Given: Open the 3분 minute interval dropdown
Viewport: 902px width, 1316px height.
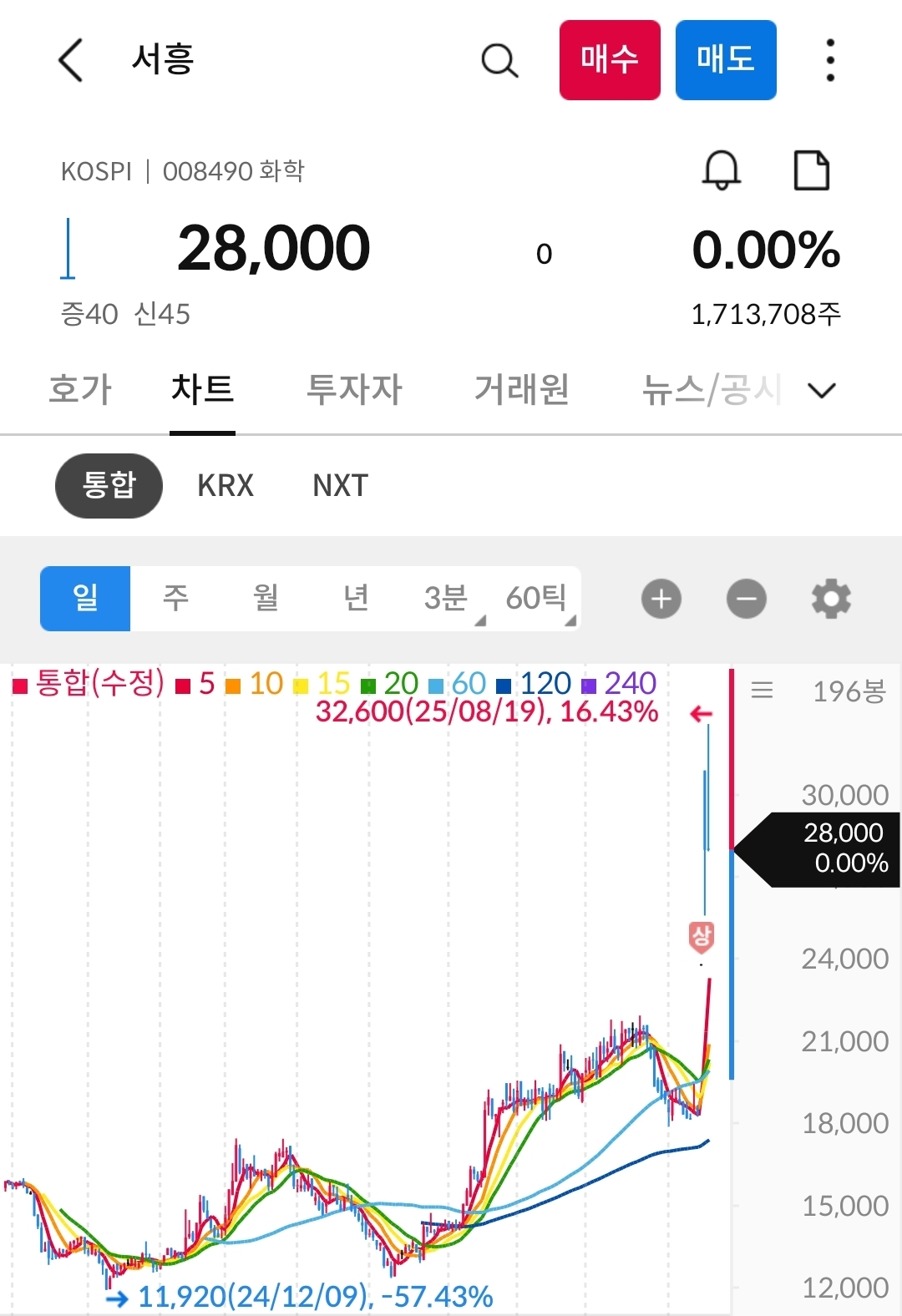Looking at the screenshot, I should coord(446,598).
